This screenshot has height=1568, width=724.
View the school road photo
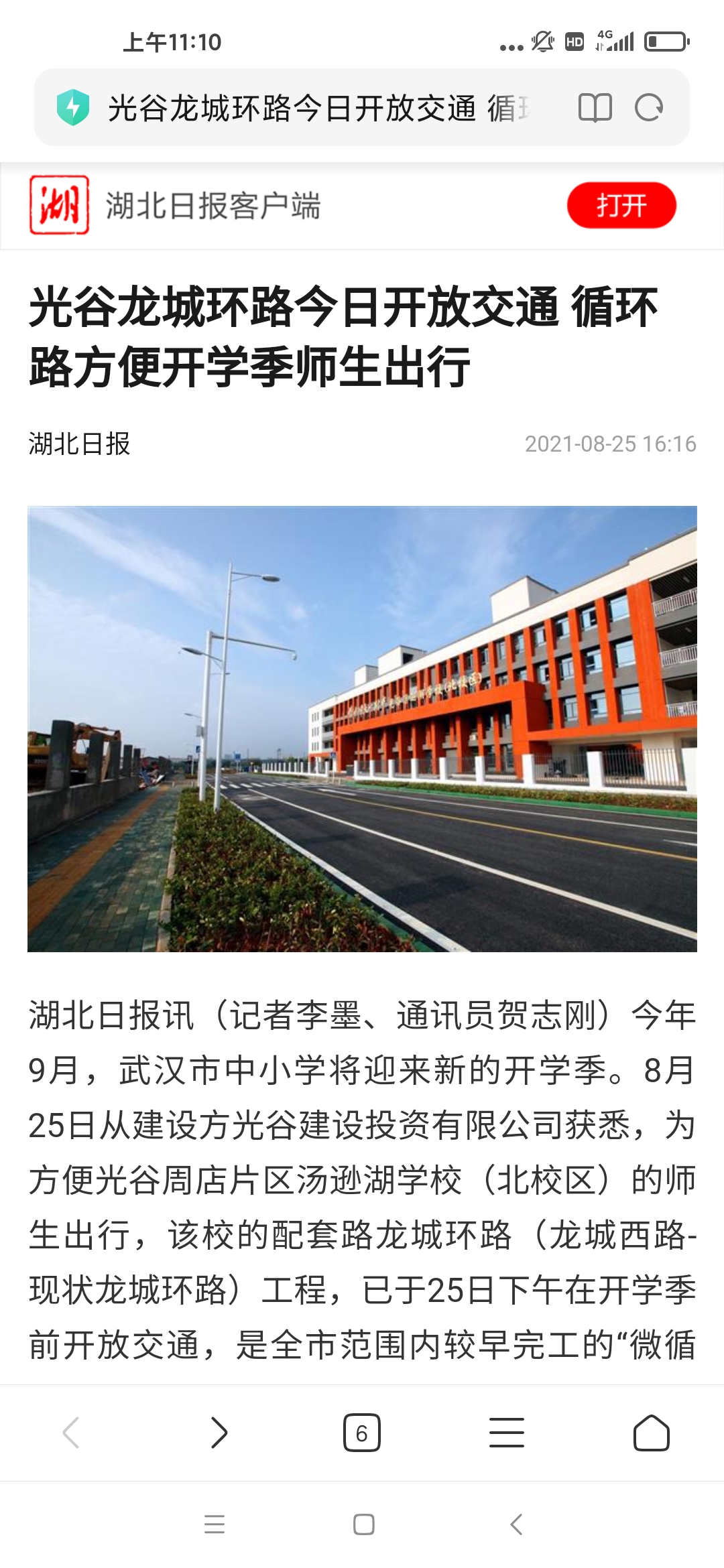coord(362,728)
